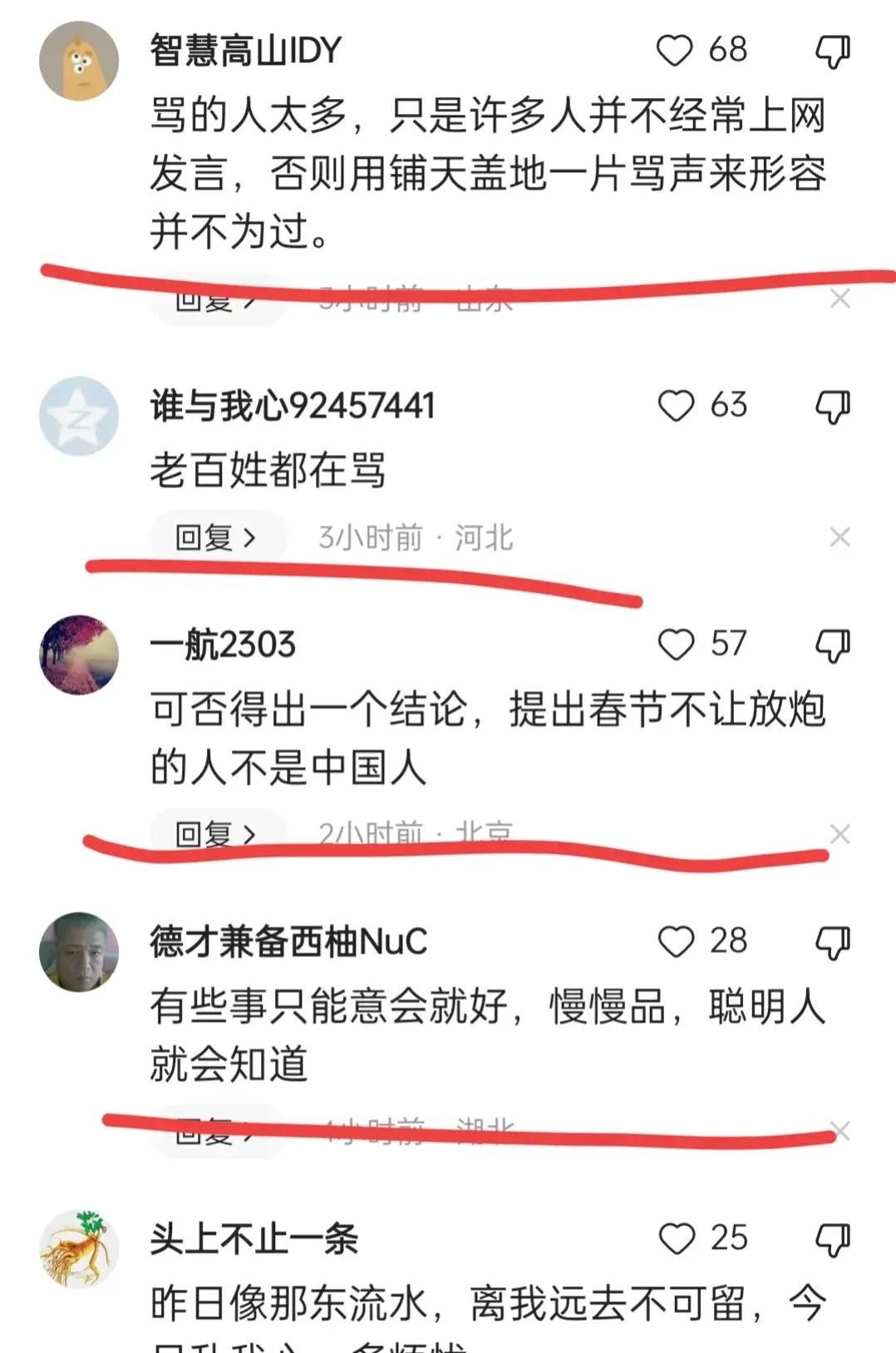Screen dimensions: 896x1353
Task: Like the comment by 智慧高山IDY
Action: 675,51
